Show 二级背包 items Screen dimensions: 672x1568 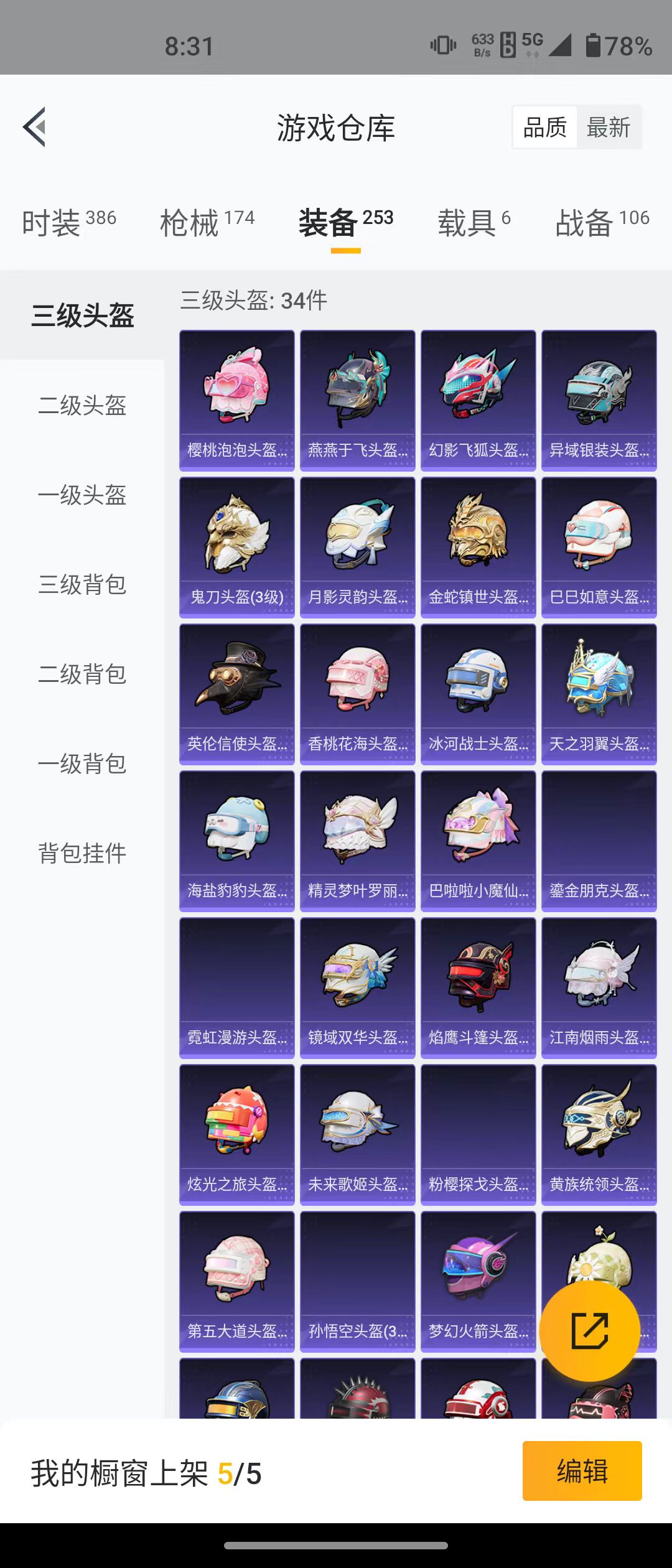coord(82,674)
